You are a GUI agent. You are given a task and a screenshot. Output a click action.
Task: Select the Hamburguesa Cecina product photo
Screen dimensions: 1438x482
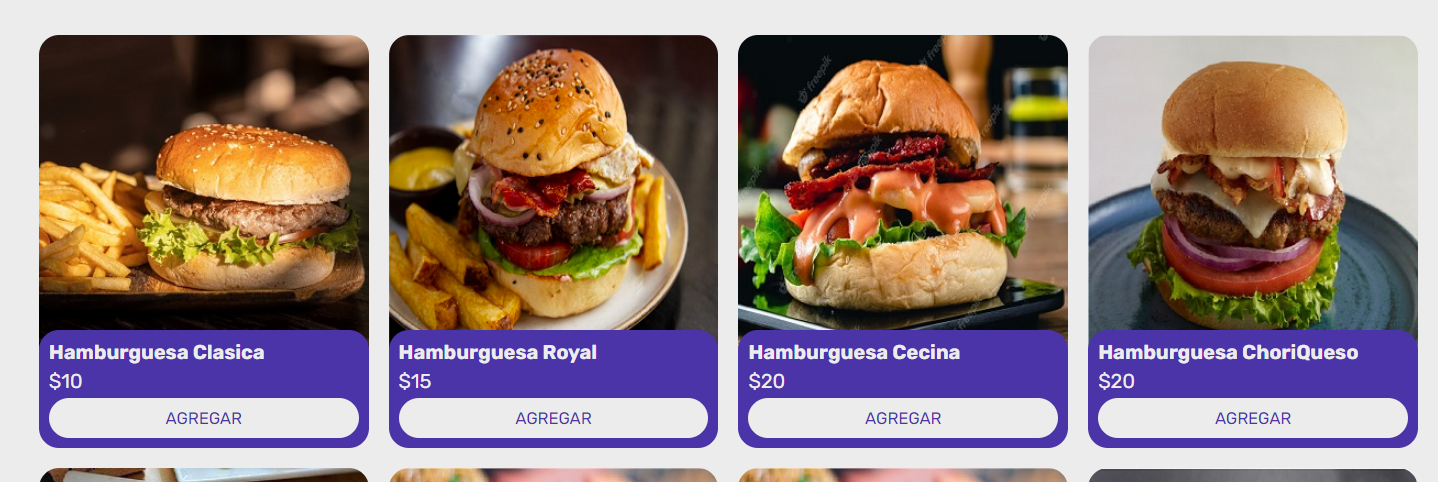[x=903, y=183]
